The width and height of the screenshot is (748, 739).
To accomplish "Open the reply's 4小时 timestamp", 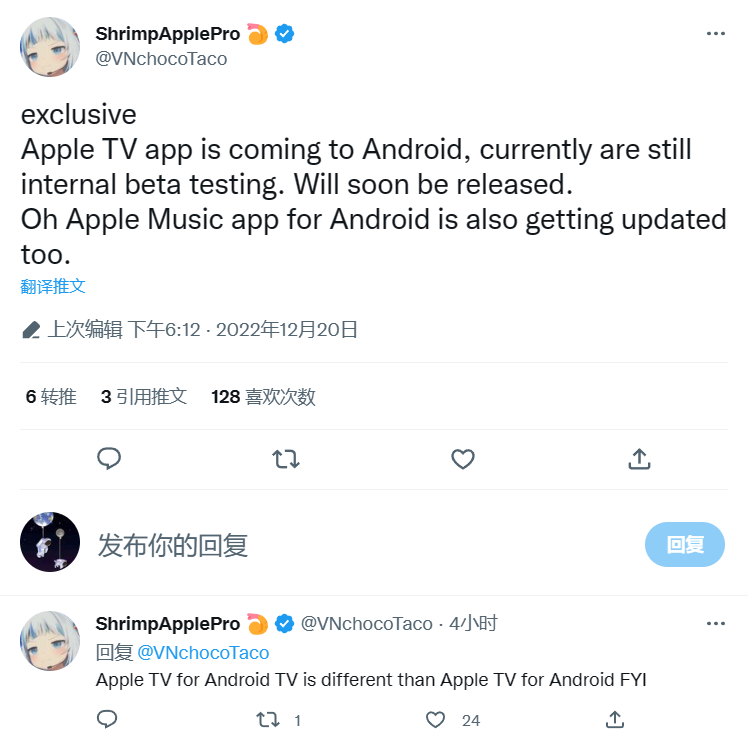I will click(473, 623).
